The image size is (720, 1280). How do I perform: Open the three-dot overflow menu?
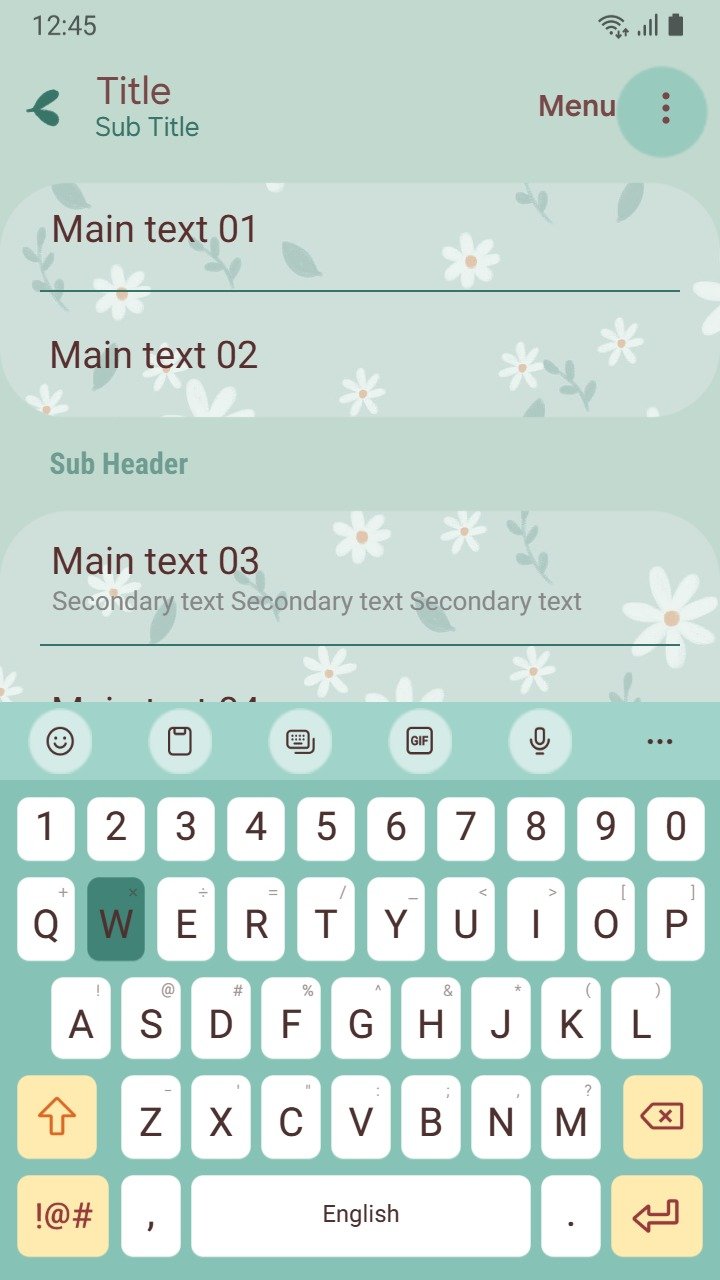(665, 108)
